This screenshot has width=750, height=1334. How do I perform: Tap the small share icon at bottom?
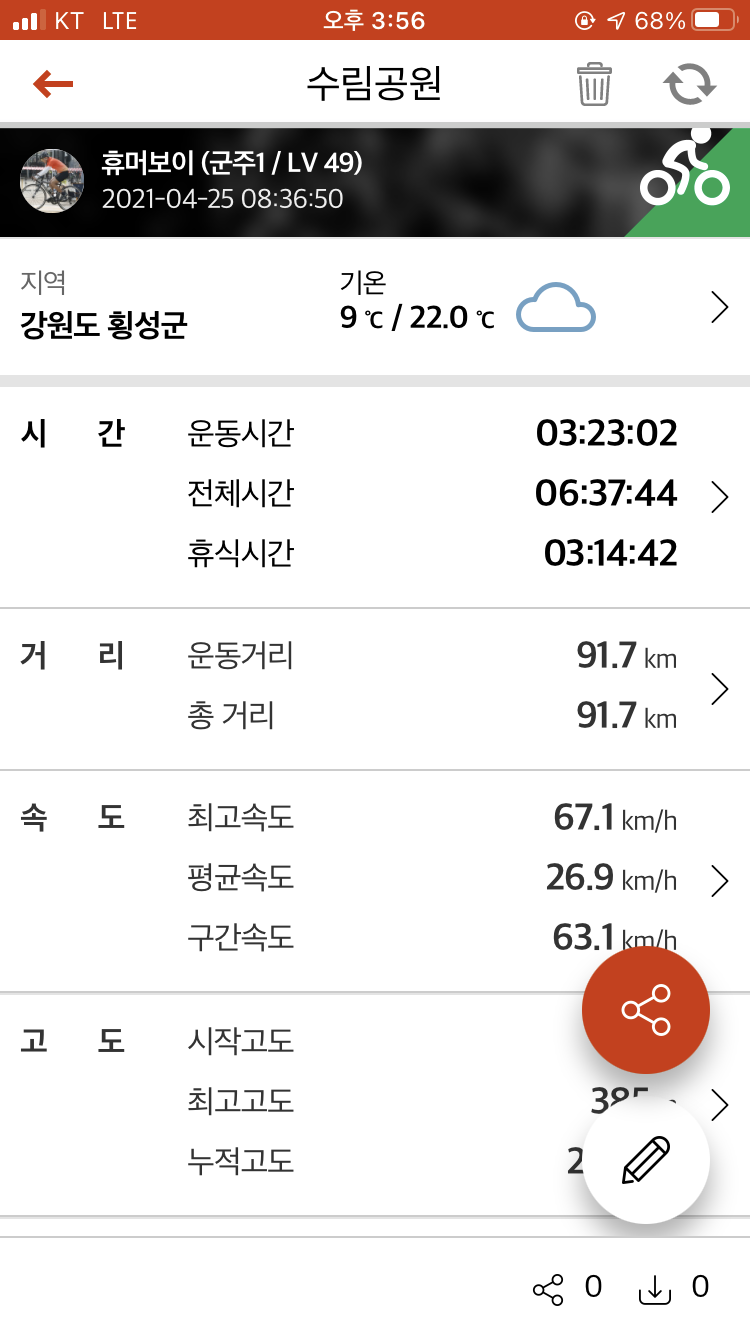point(548,1289)
